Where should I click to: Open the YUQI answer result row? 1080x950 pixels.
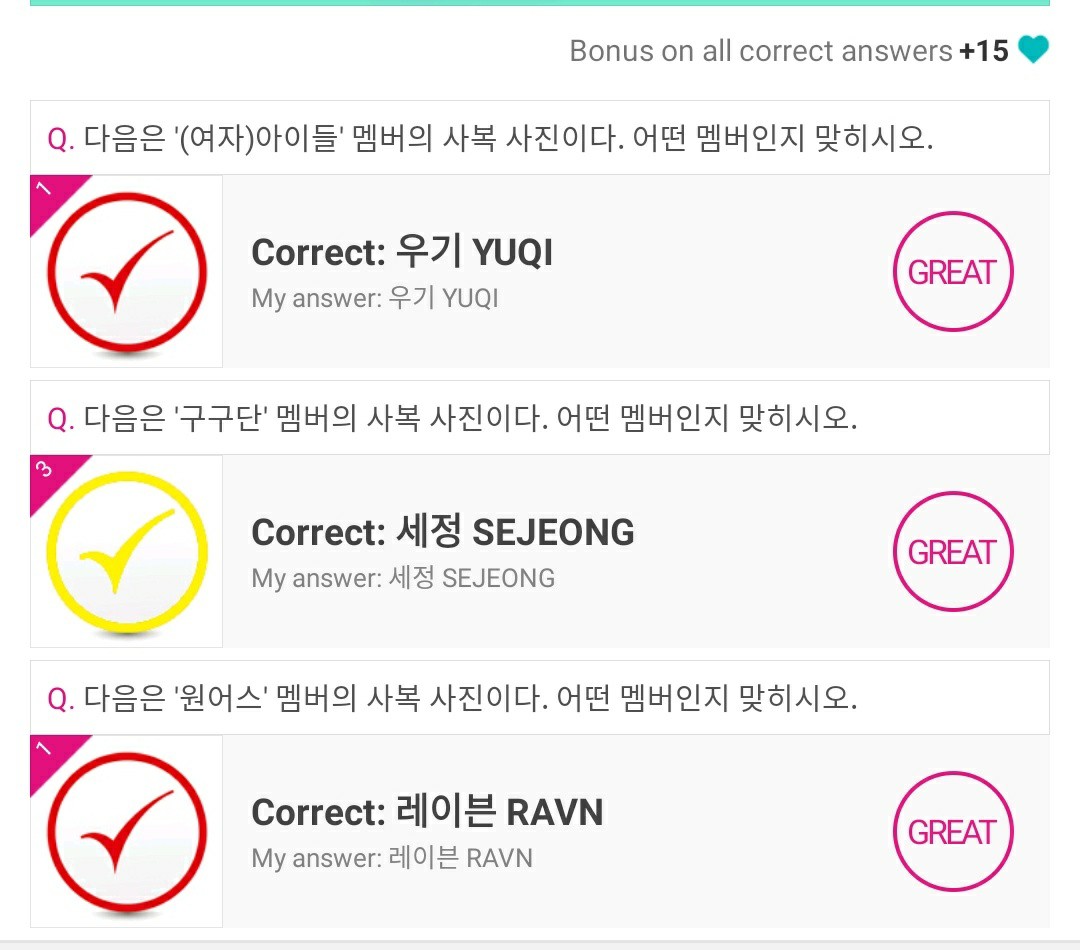[x=540, y=271]
